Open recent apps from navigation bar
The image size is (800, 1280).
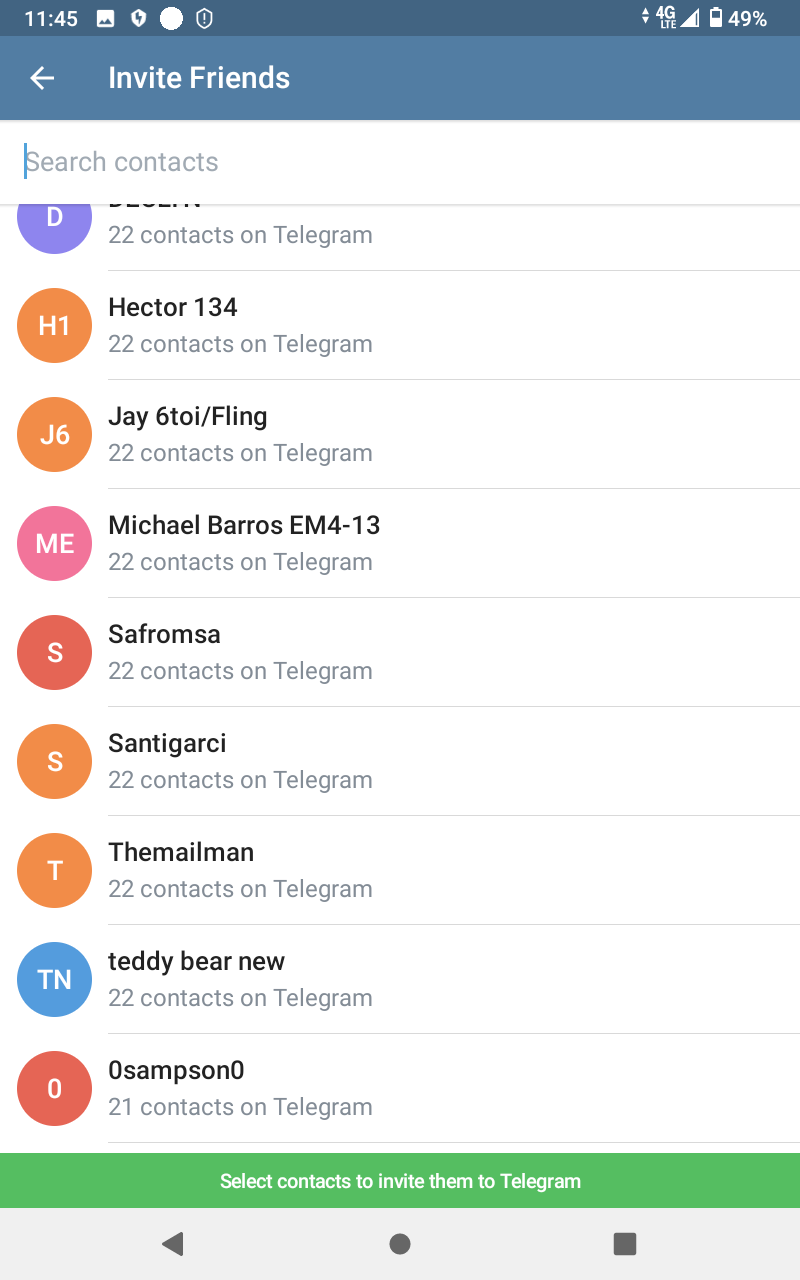tap(625, 1243)
